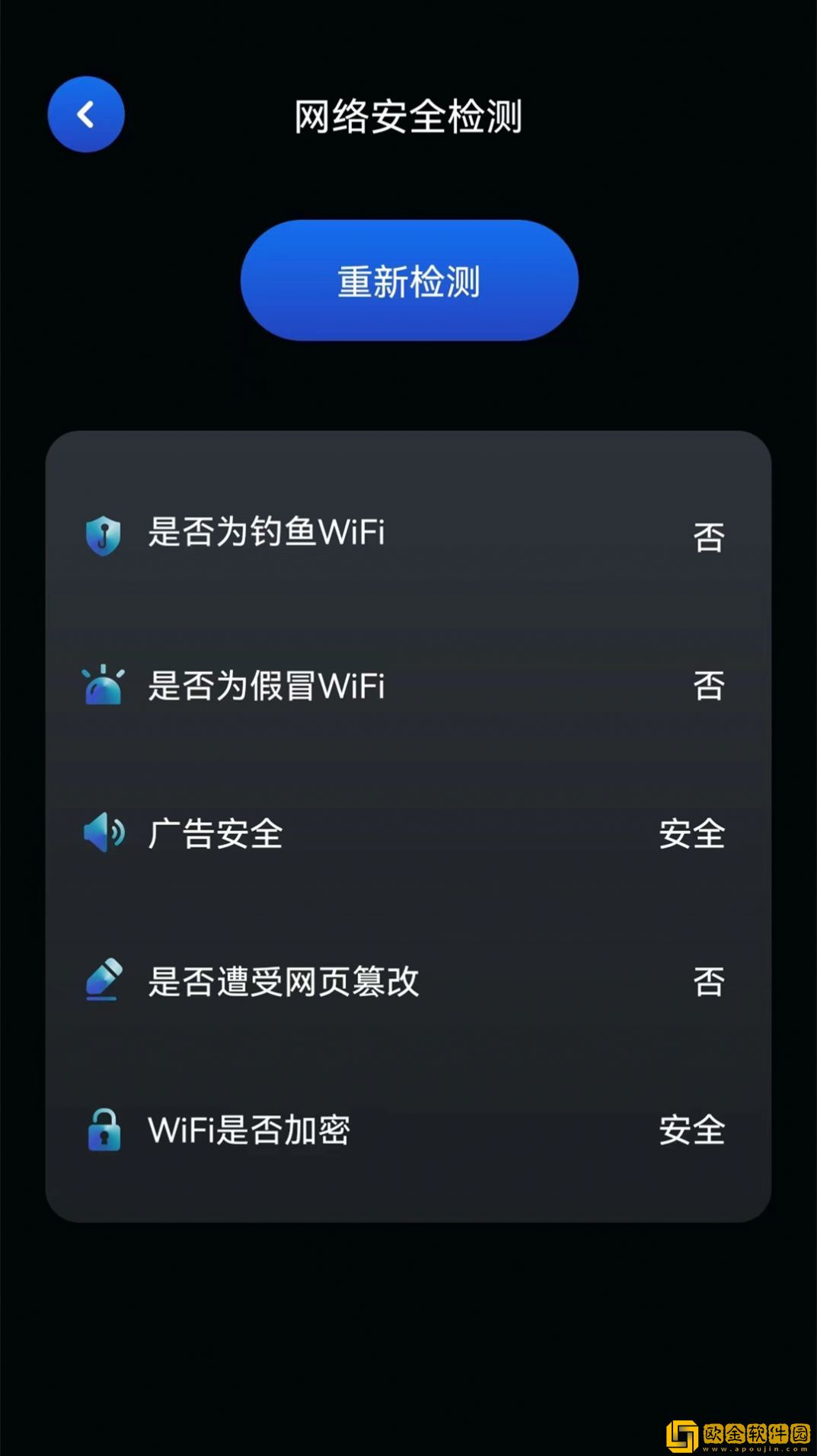Click the siren icon next to 是否为假冒WiFi
817x1456 pixels.
click(104, 687)
